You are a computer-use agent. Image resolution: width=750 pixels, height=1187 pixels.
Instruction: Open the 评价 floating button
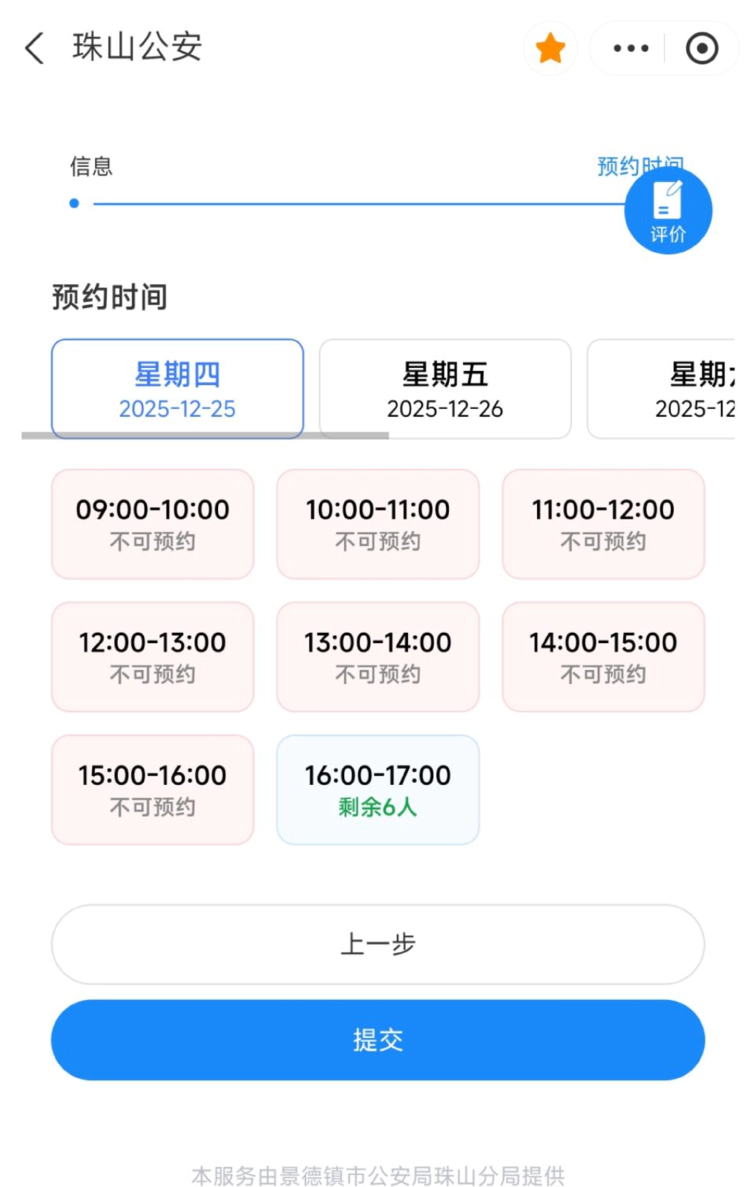(x=668, y=210)
